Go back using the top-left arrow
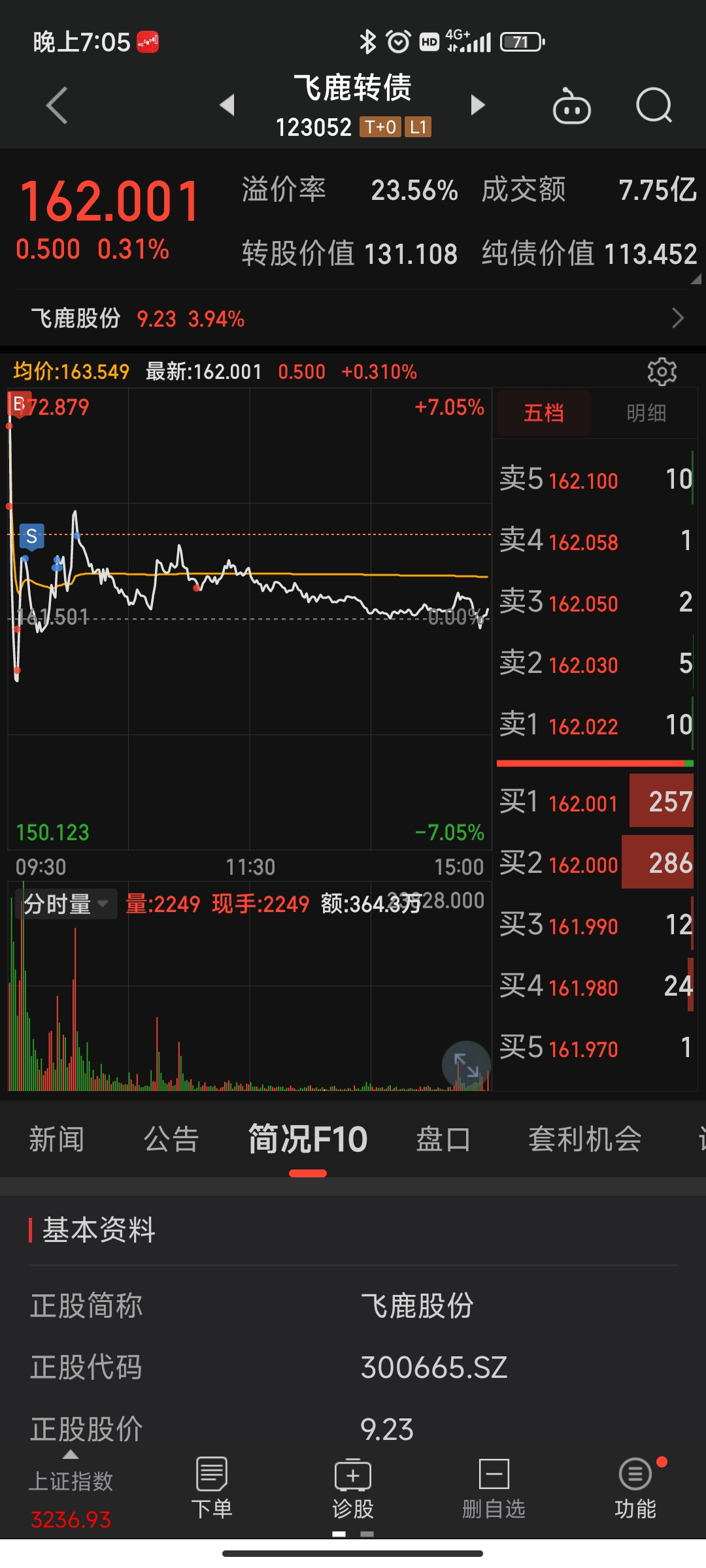 [58, 105]
